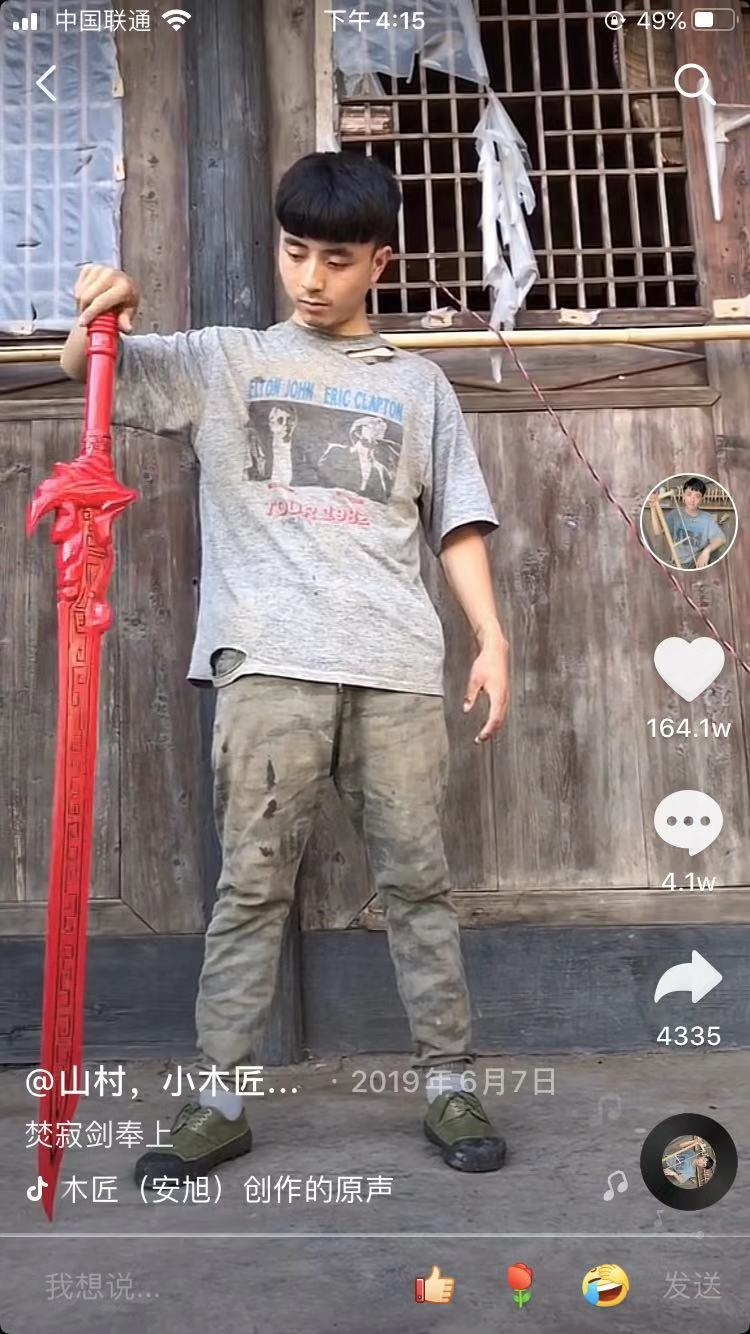Open the spinning music disc
Image resolution: width=750 pixels, height=1334 pixels.
689,1162
